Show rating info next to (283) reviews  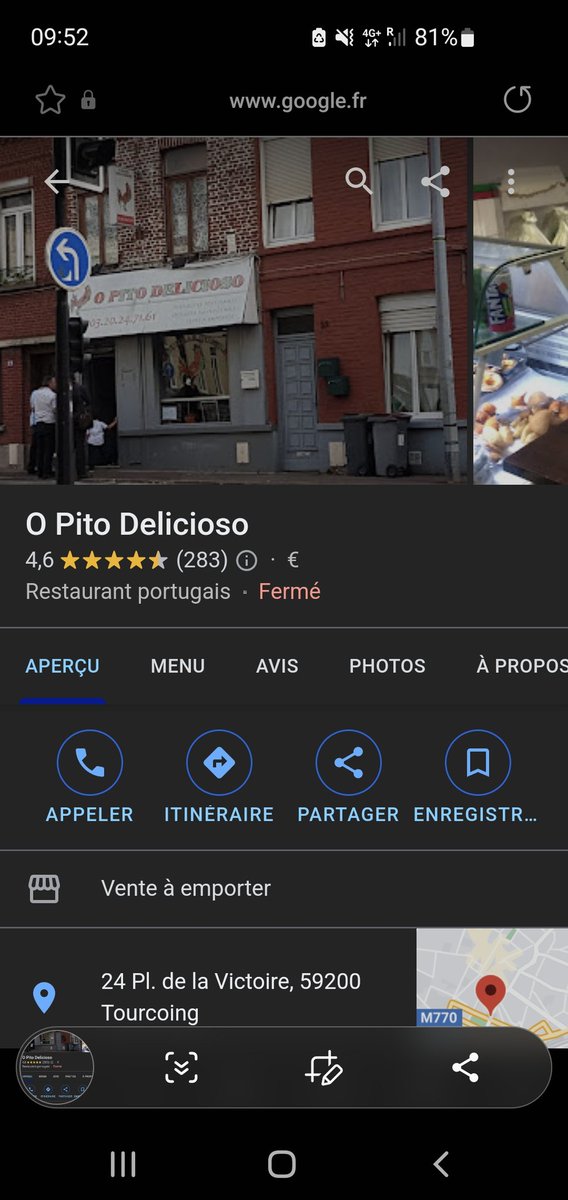tap(246, 560)
